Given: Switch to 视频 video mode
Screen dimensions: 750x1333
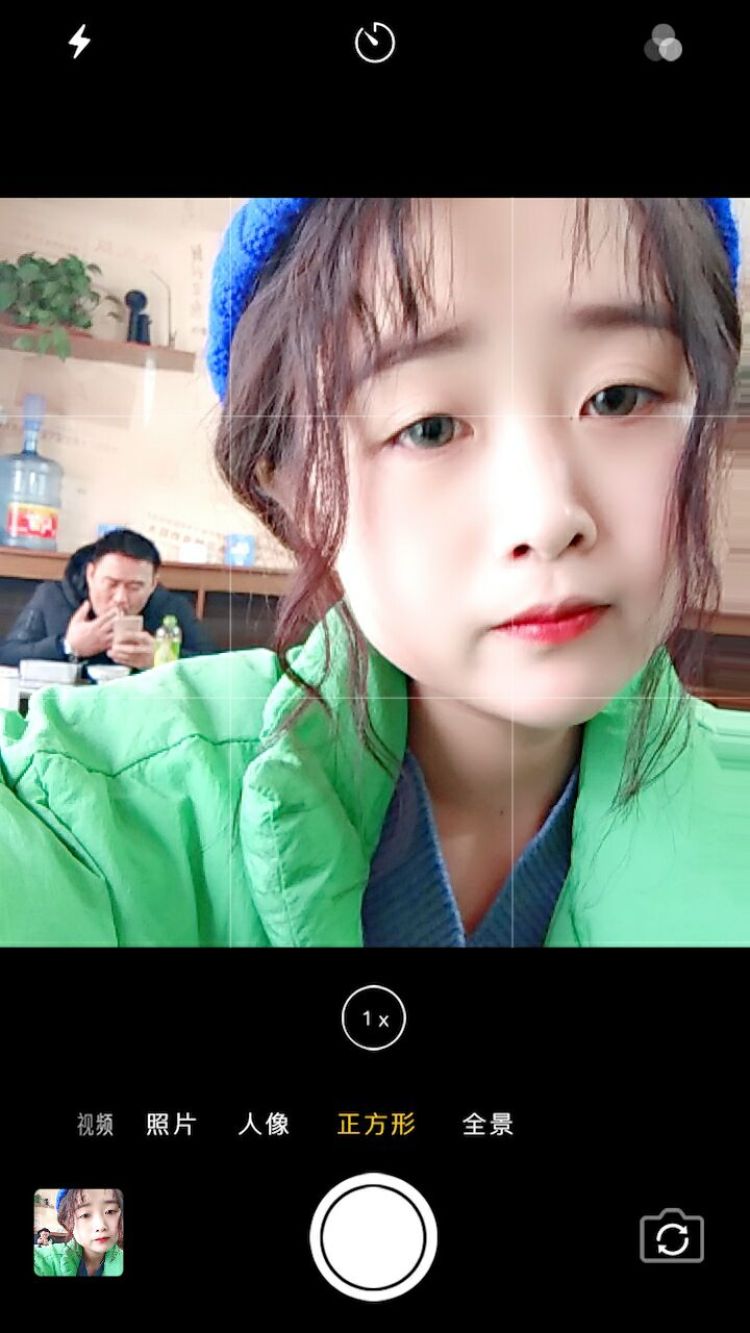Looking at the screenshot, I should click(x=95, y=1124).
